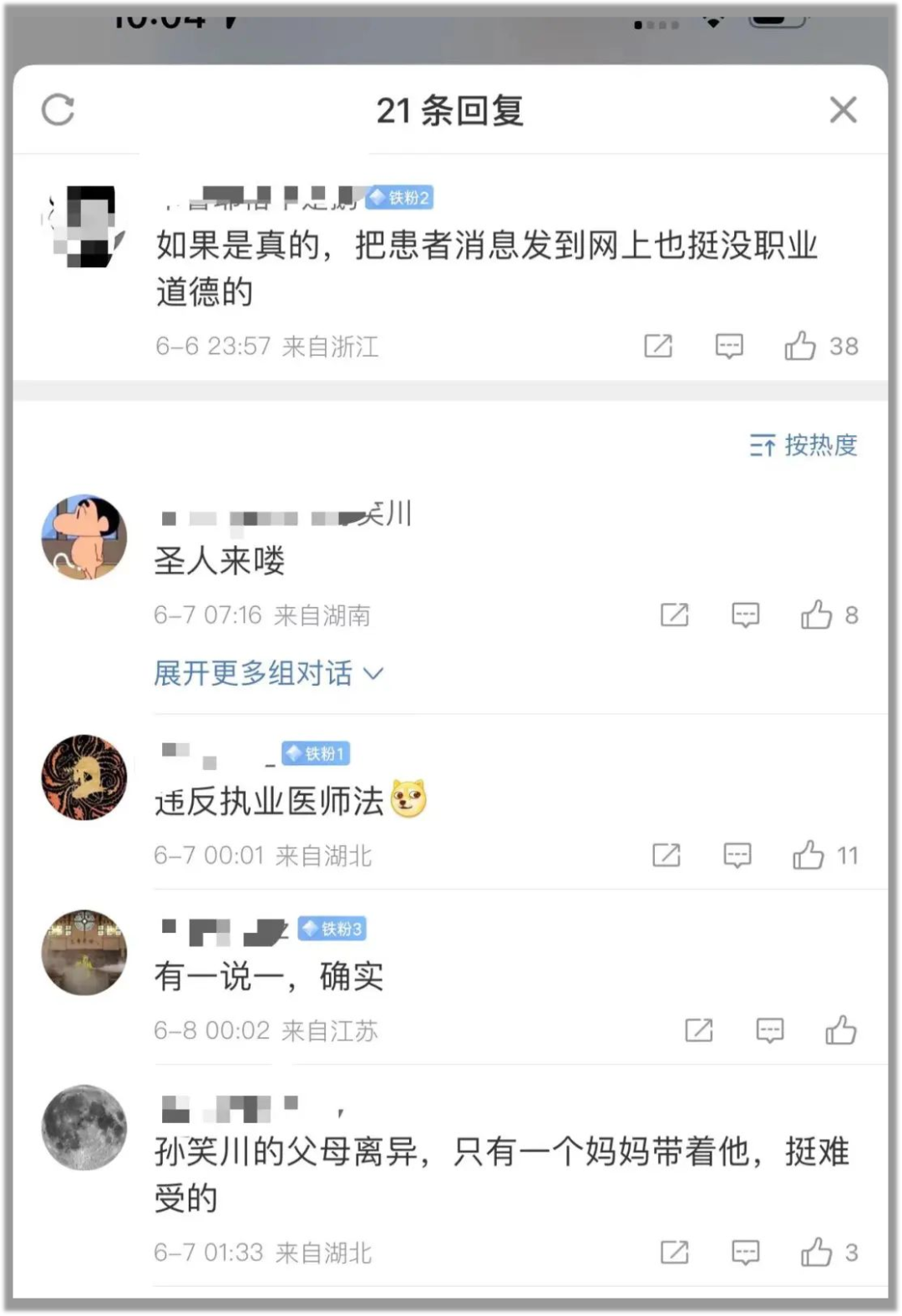The width and height of the screenshot is (902, 1316).
Task: Reply to the 违反执业医师法 comment
Action: pyautogui.click(x=737, y=855)
